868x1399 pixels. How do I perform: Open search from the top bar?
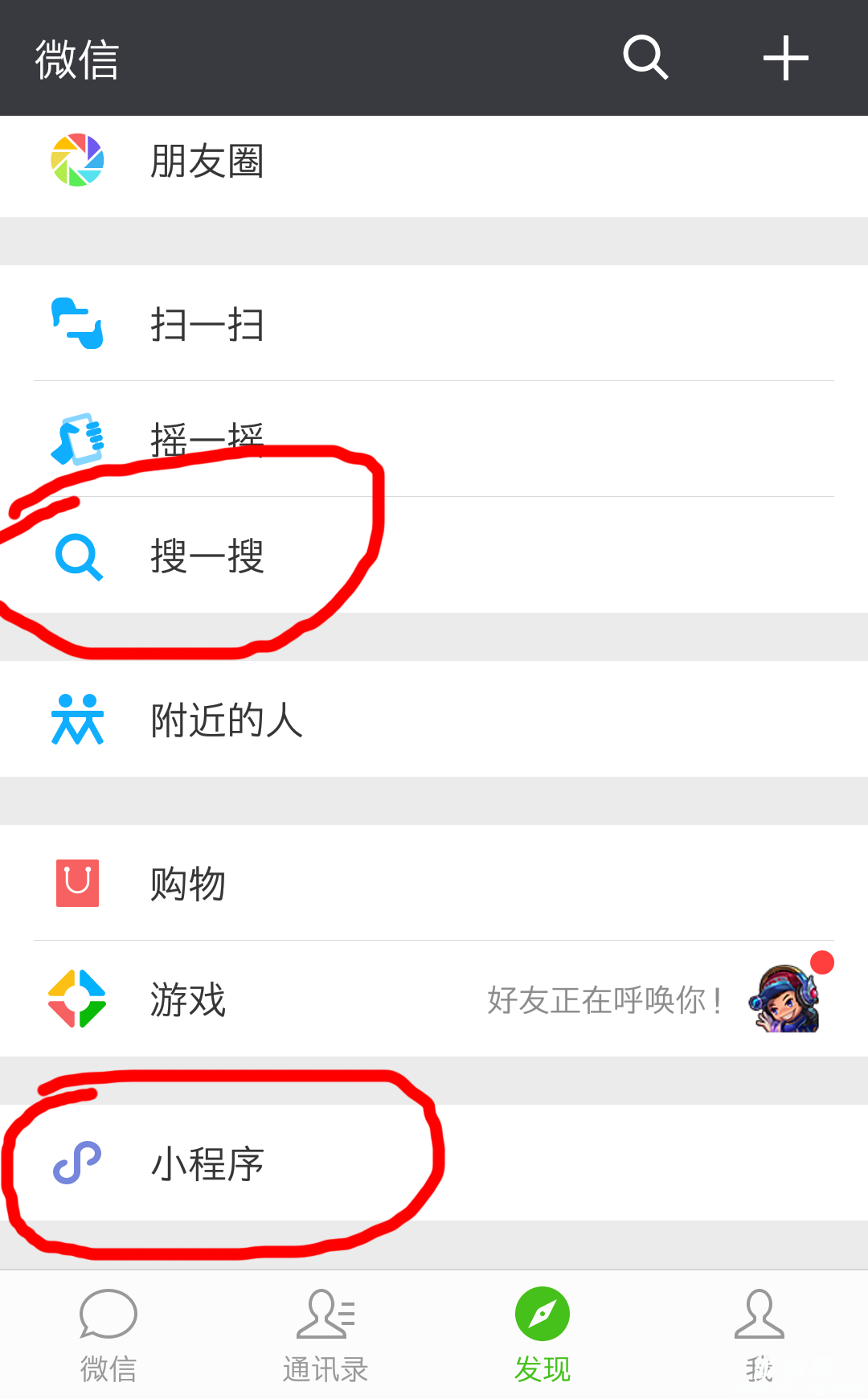tap(645, 58)
